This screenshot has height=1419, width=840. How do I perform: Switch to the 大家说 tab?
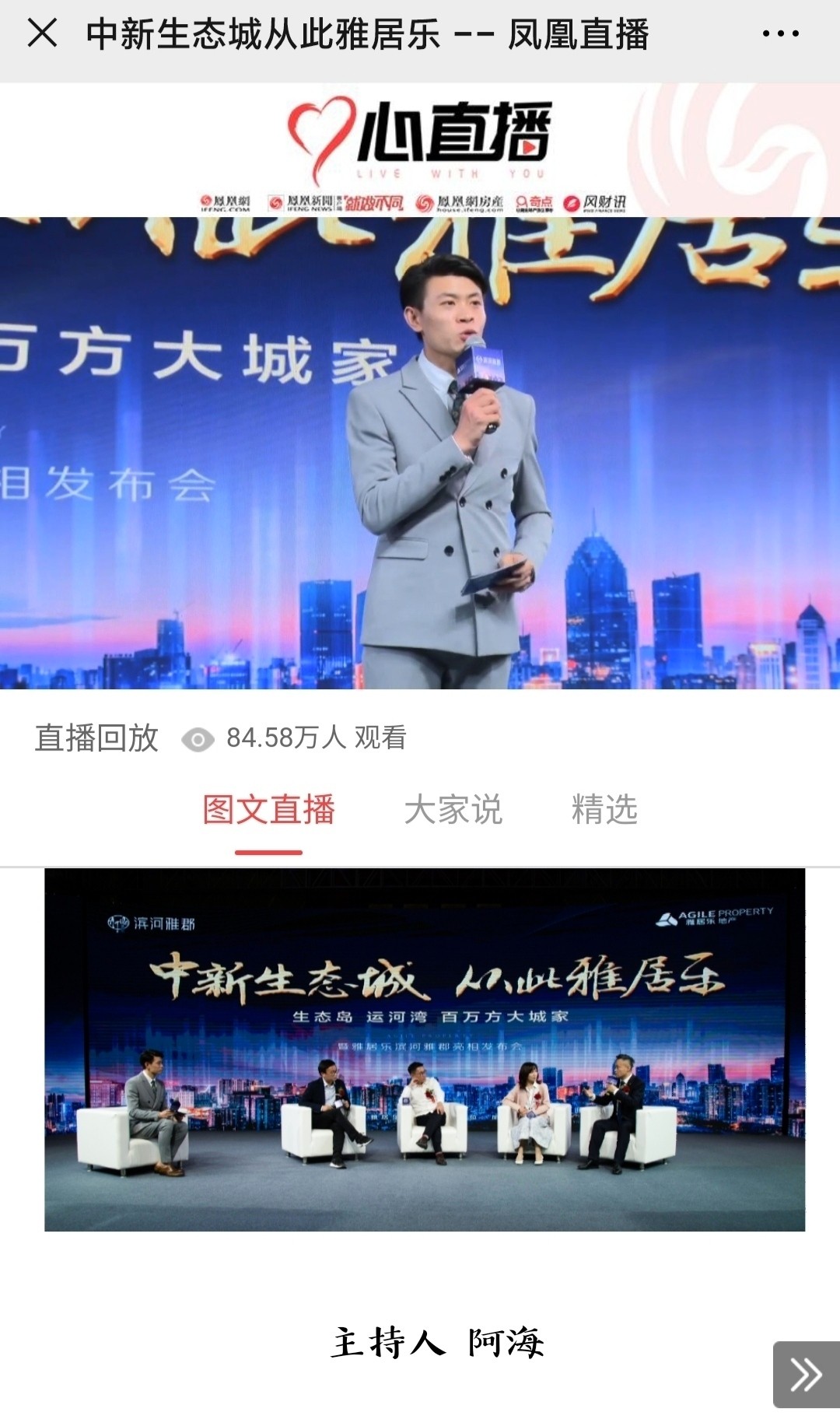(453, 810)
